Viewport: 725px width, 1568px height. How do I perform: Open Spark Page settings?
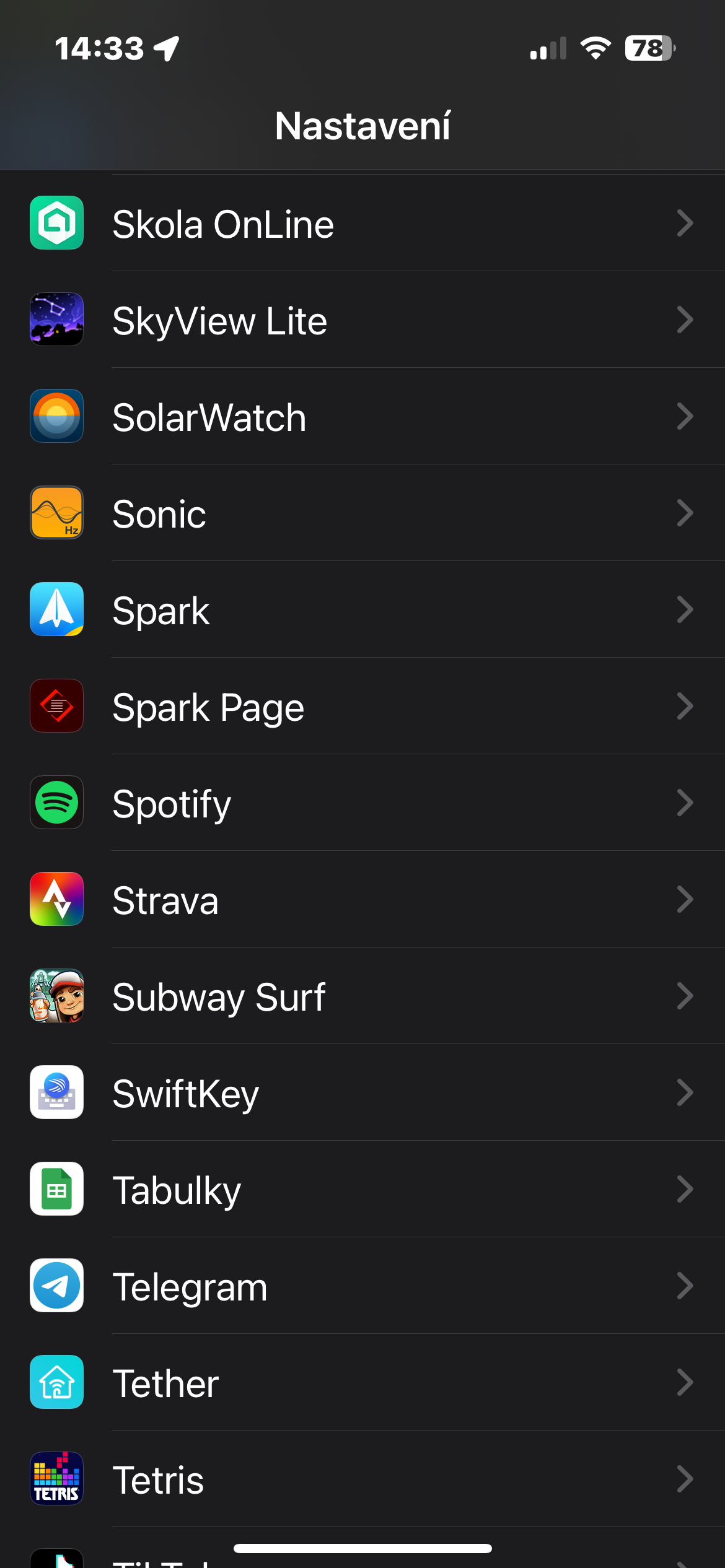(362, 707)
